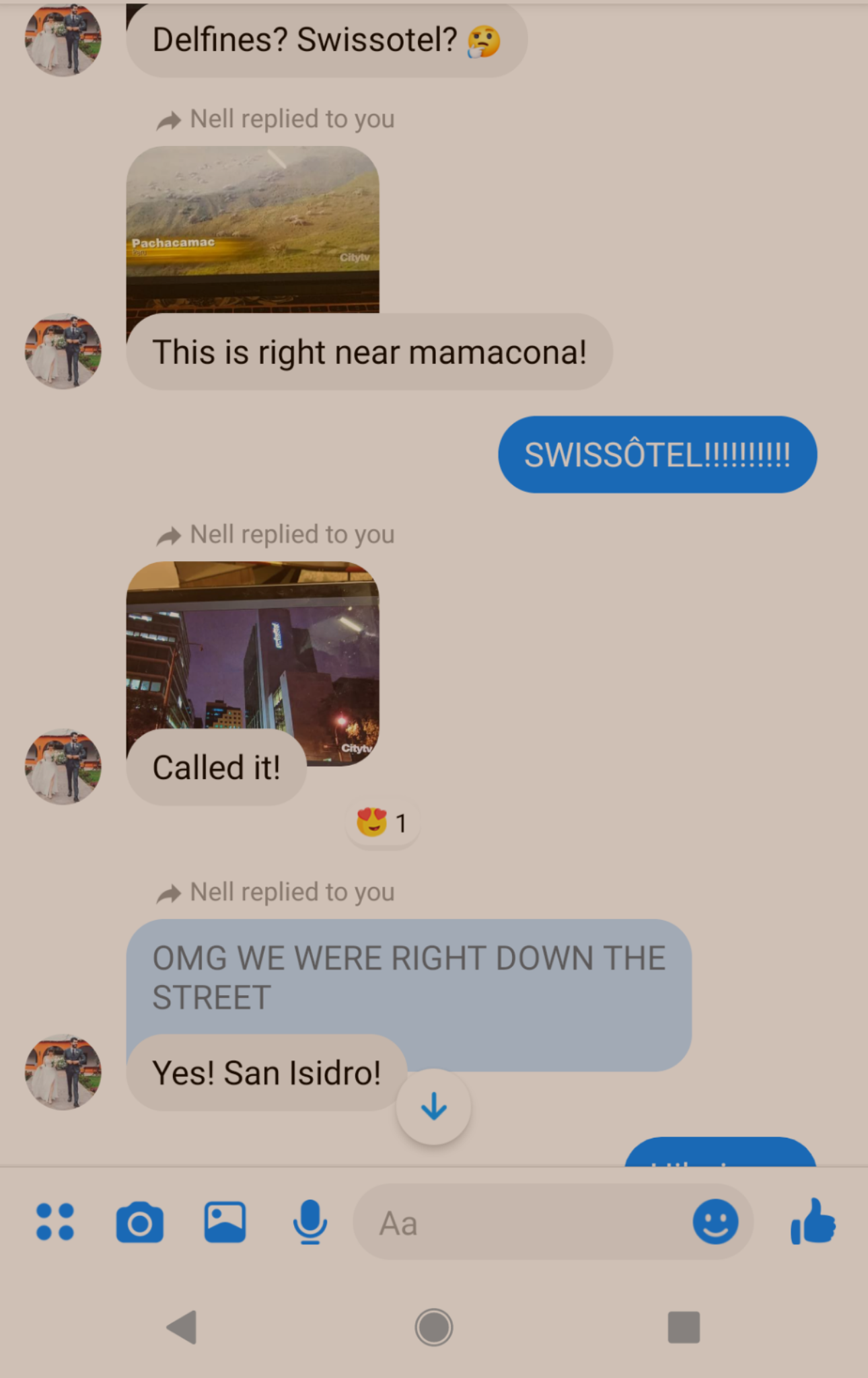
Task: Open the more apps grid icon
Action: coord(55,1222)
